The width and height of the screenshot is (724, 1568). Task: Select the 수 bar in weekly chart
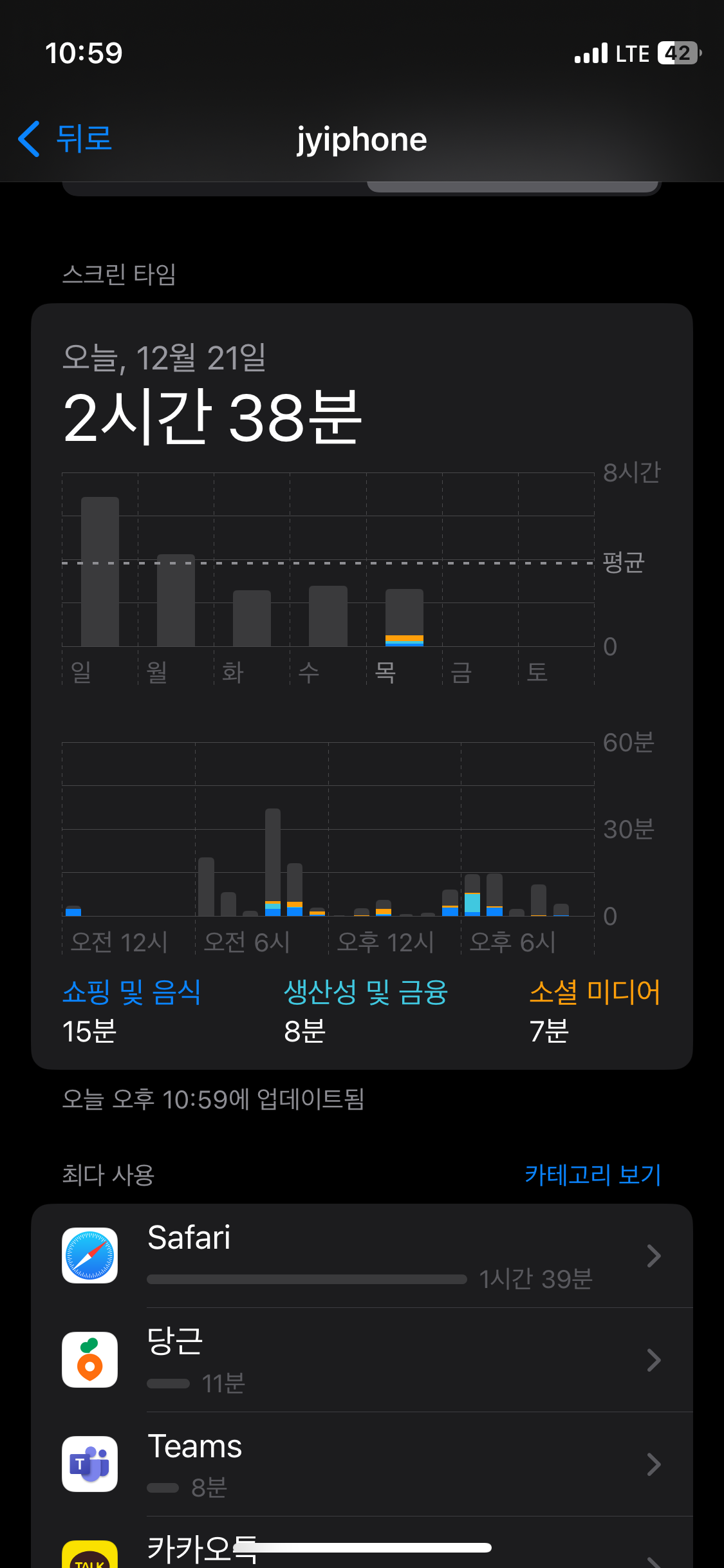[x=328, y=616]
